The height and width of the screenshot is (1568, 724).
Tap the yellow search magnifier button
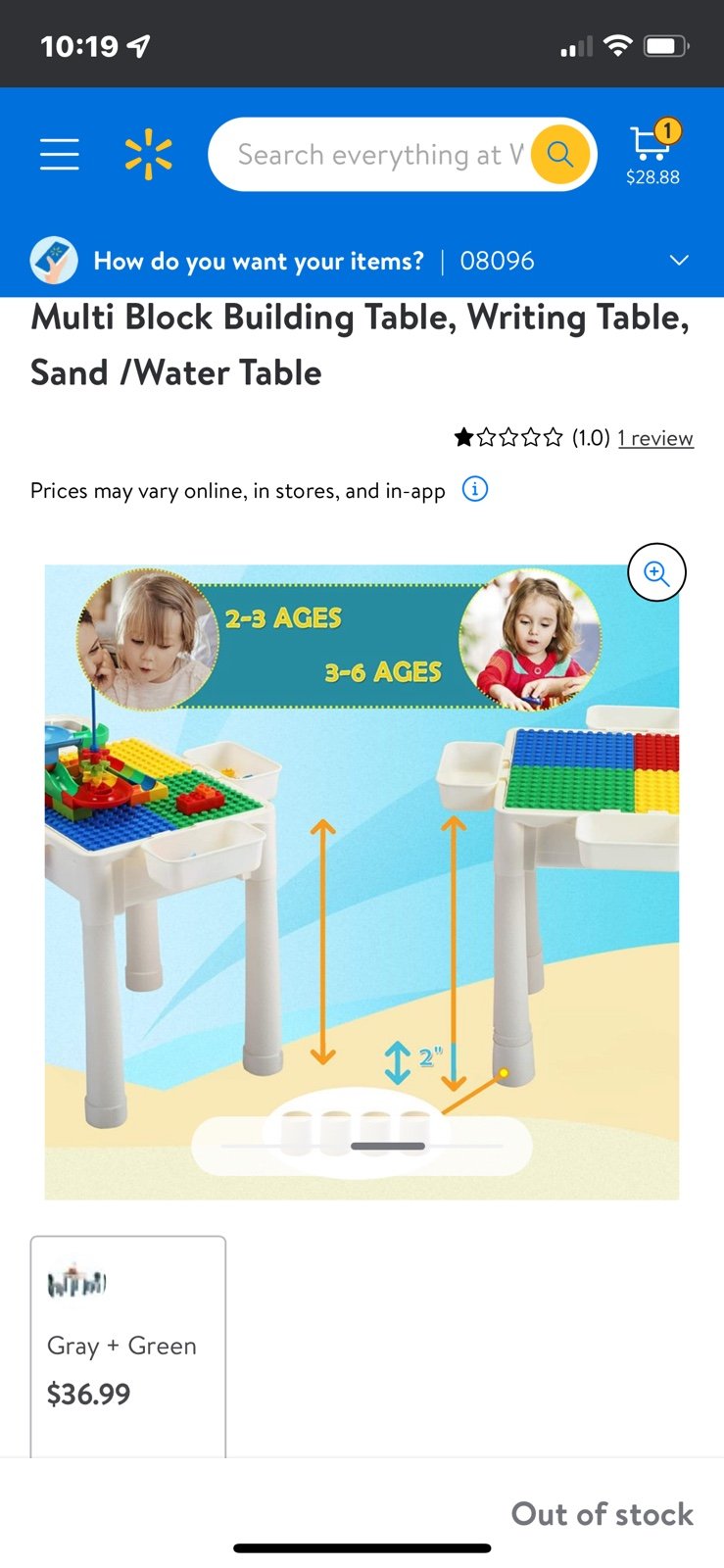pyautogui.click(x=559, y=155)
